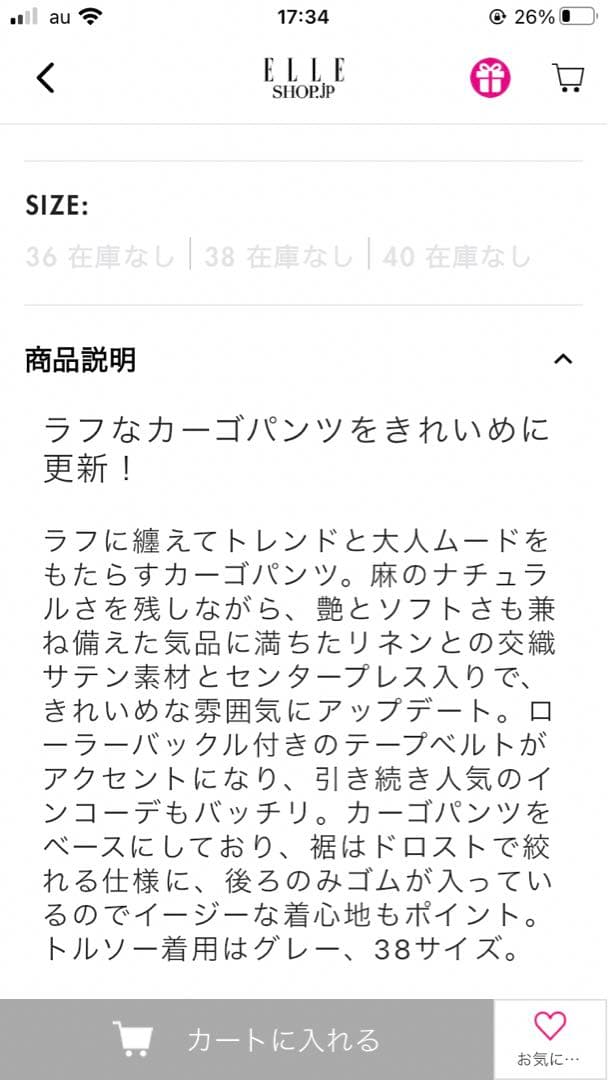
Task: Collapse the 商品説明 section
Action: pos(563,359)
